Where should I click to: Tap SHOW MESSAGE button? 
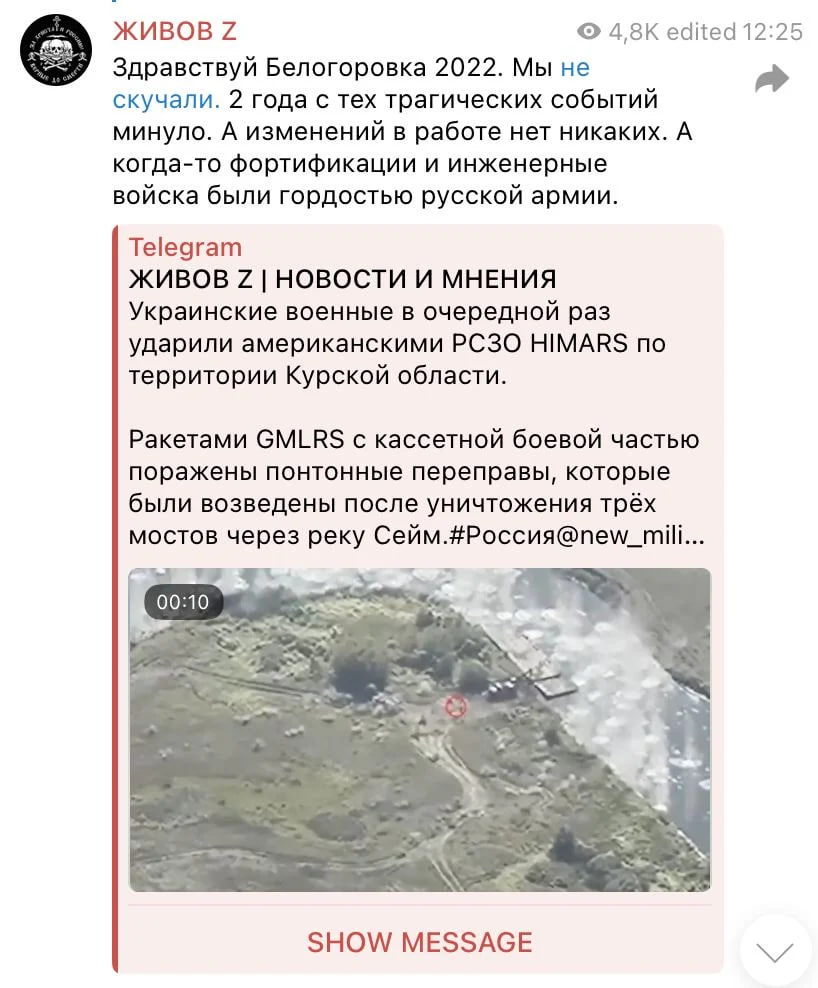coord(419,942)
